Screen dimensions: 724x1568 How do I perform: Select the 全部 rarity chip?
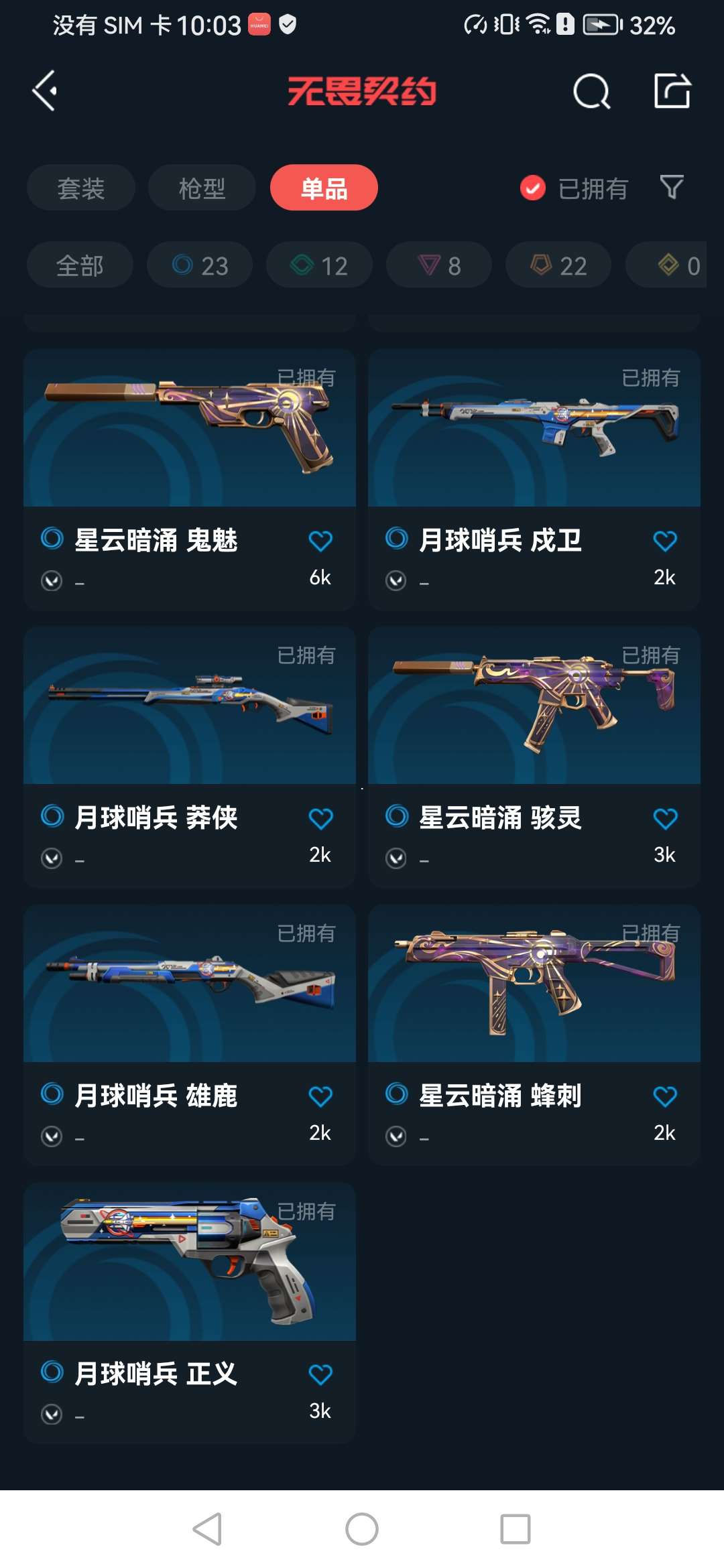[x=80, y=265]
